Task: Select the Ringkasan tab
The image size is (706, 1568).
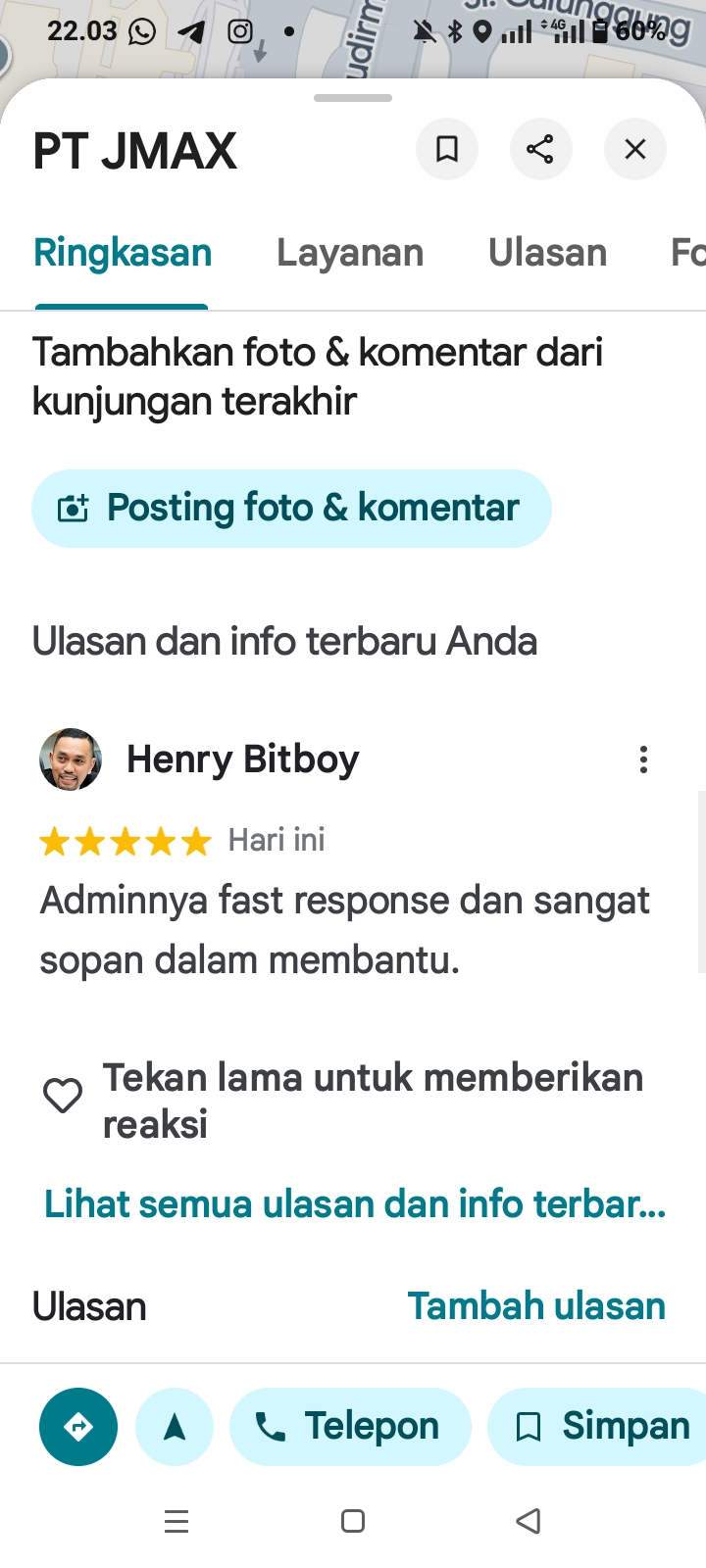Action: 123,253
